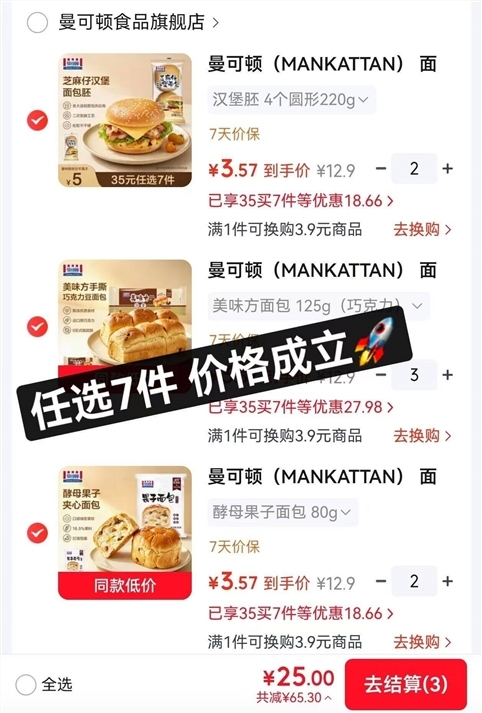Tap 去换购 under the 汉堡胚 item
The height and width of the screenshot is (713, 482).
[422, 229]
